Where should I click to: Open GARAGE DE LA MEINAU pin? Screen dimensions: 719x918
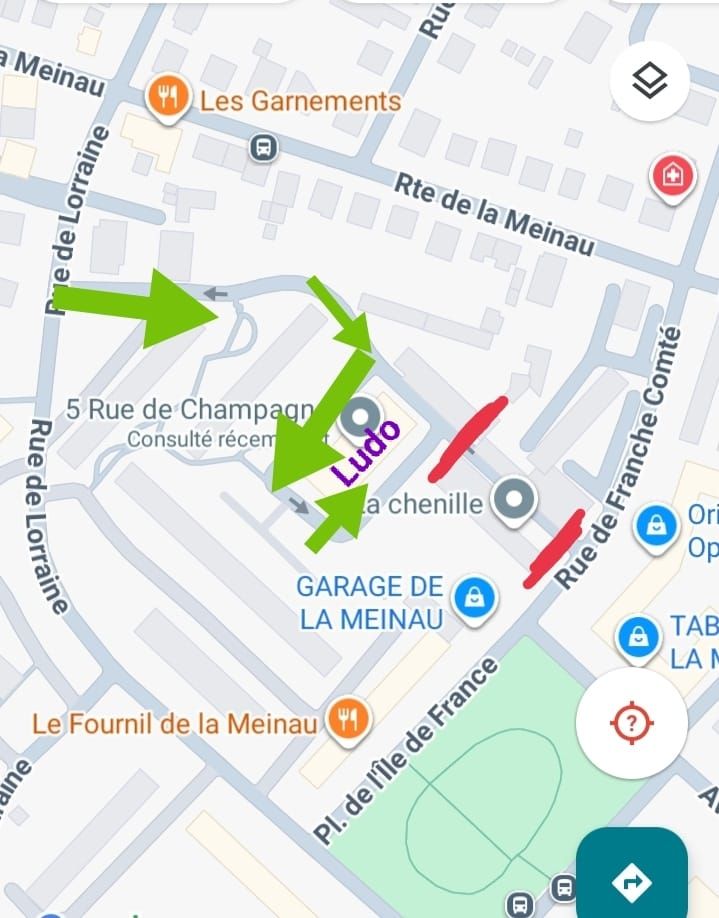[474, 598]
